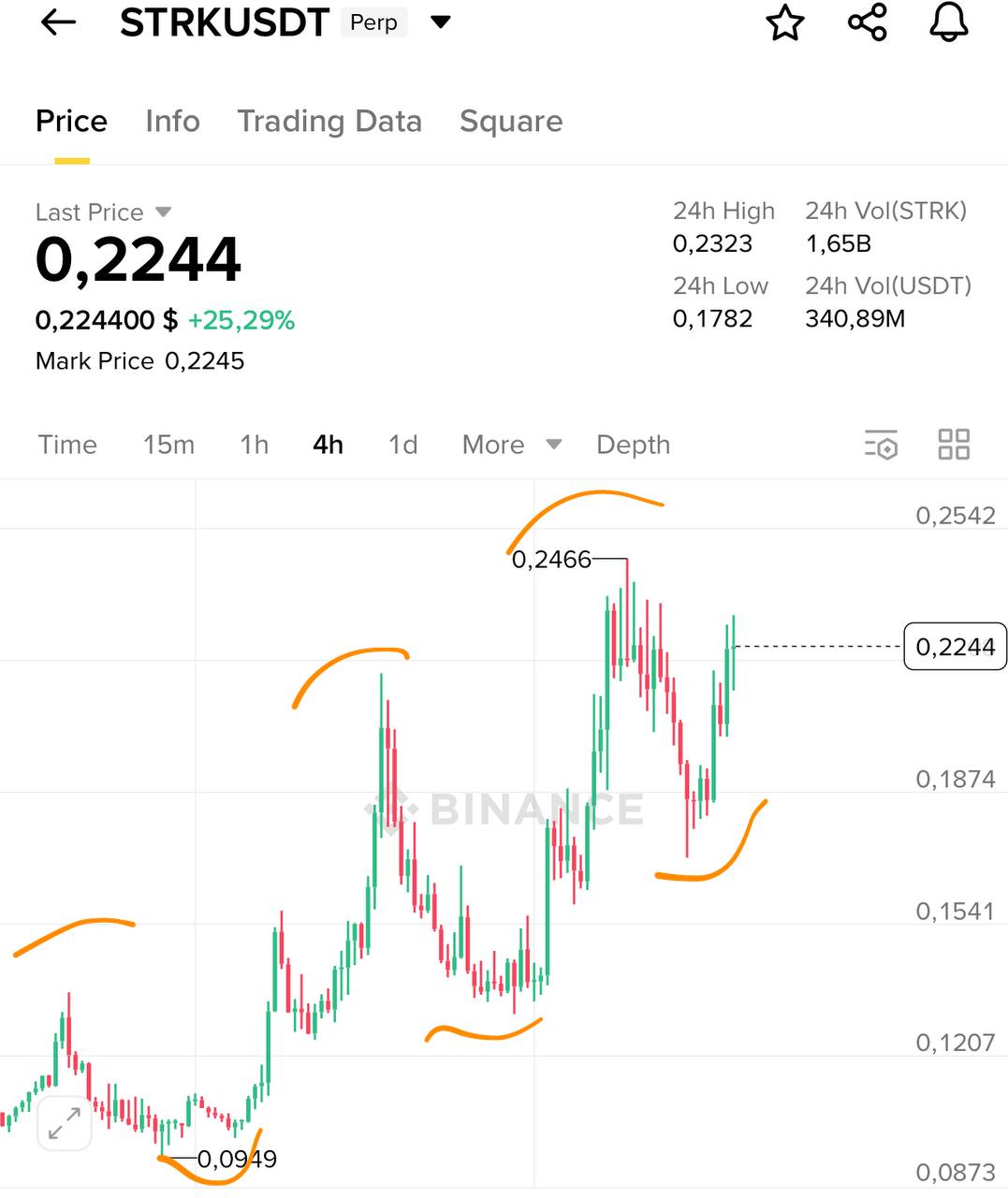Switch chart to 1h timeframe
This screenshot has width=1008, height=1198.
tap(253, 446)
